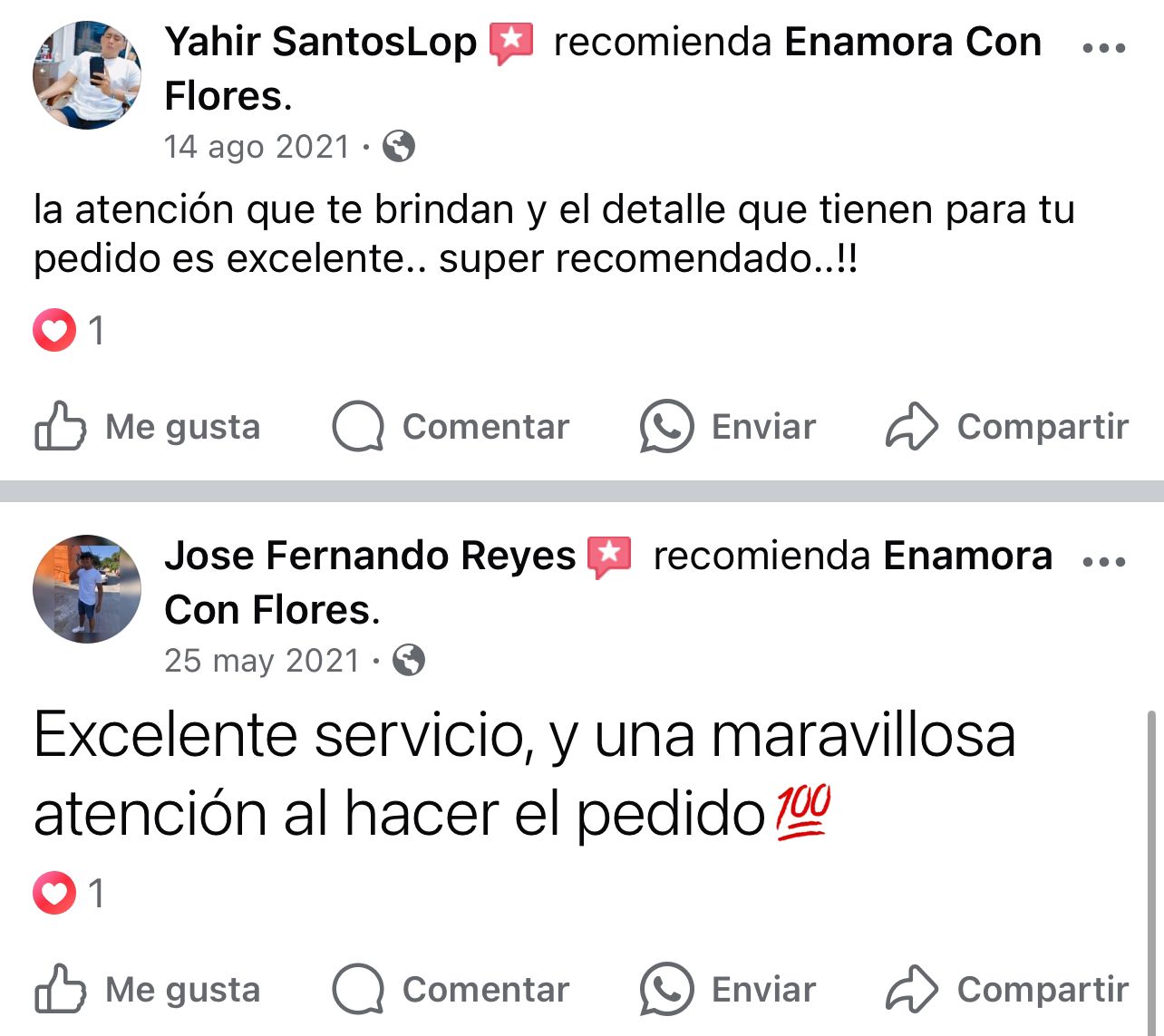View reactions on Jose Fernando Reyes's review
This screenshot has width=1164, height=1036.
(69, 894)
